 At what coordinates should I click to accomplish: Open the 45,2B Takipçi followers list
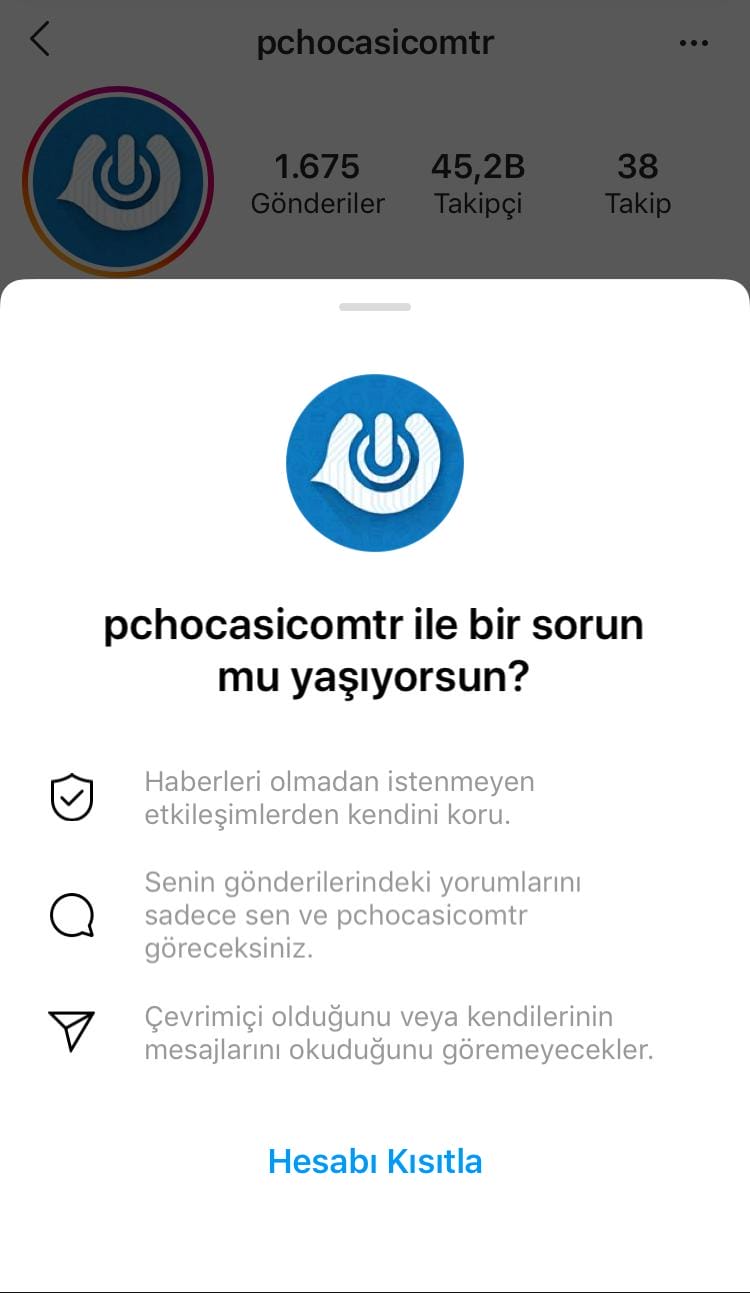click(x=478, y=183)
